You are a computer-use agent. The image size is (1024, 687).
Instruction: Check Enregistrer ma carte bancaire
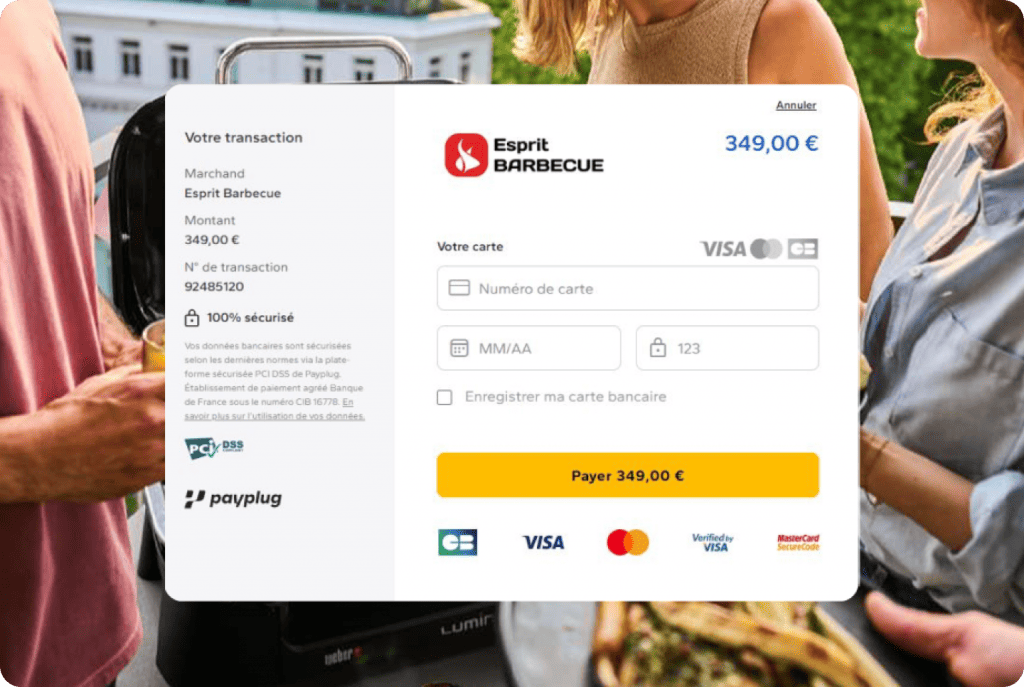coord(445,397)
